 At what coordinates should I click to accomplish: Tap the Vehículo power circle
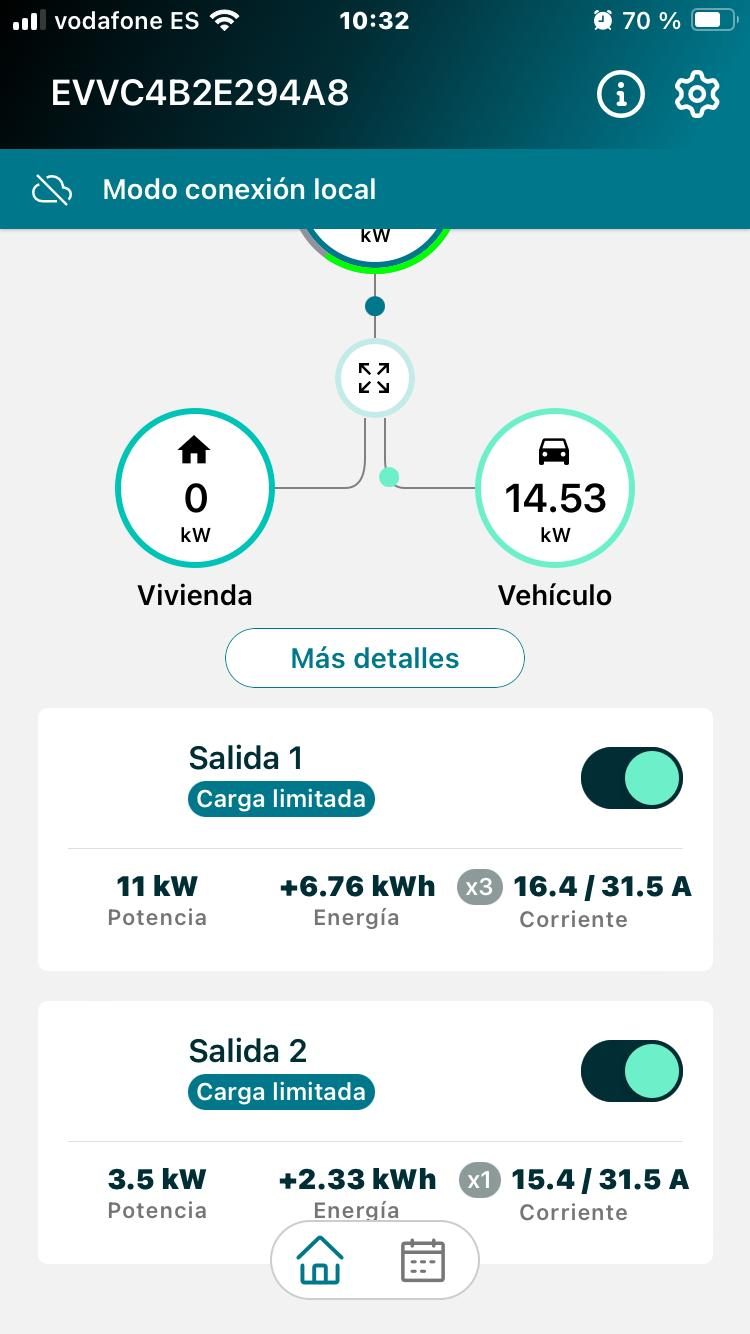(554, 488)
